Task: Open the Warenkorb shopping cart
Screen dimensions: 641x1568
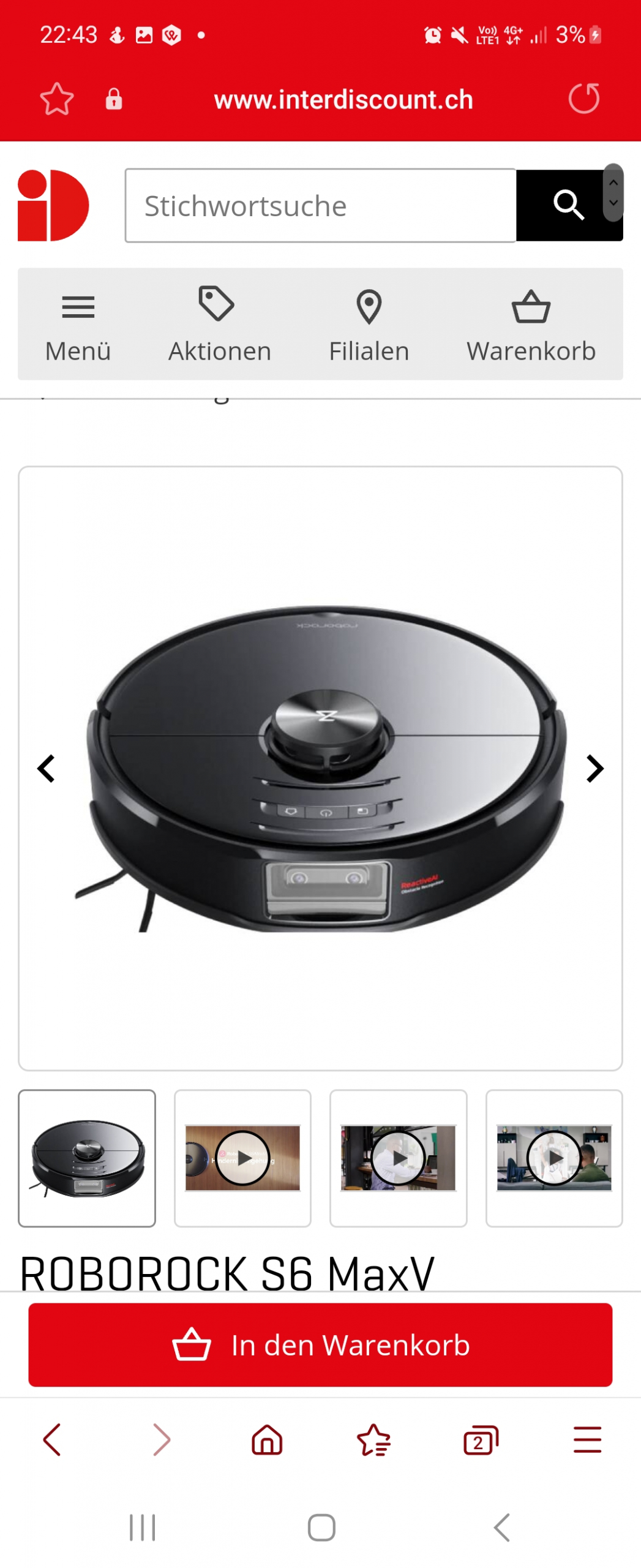Action: coord(531,325)
